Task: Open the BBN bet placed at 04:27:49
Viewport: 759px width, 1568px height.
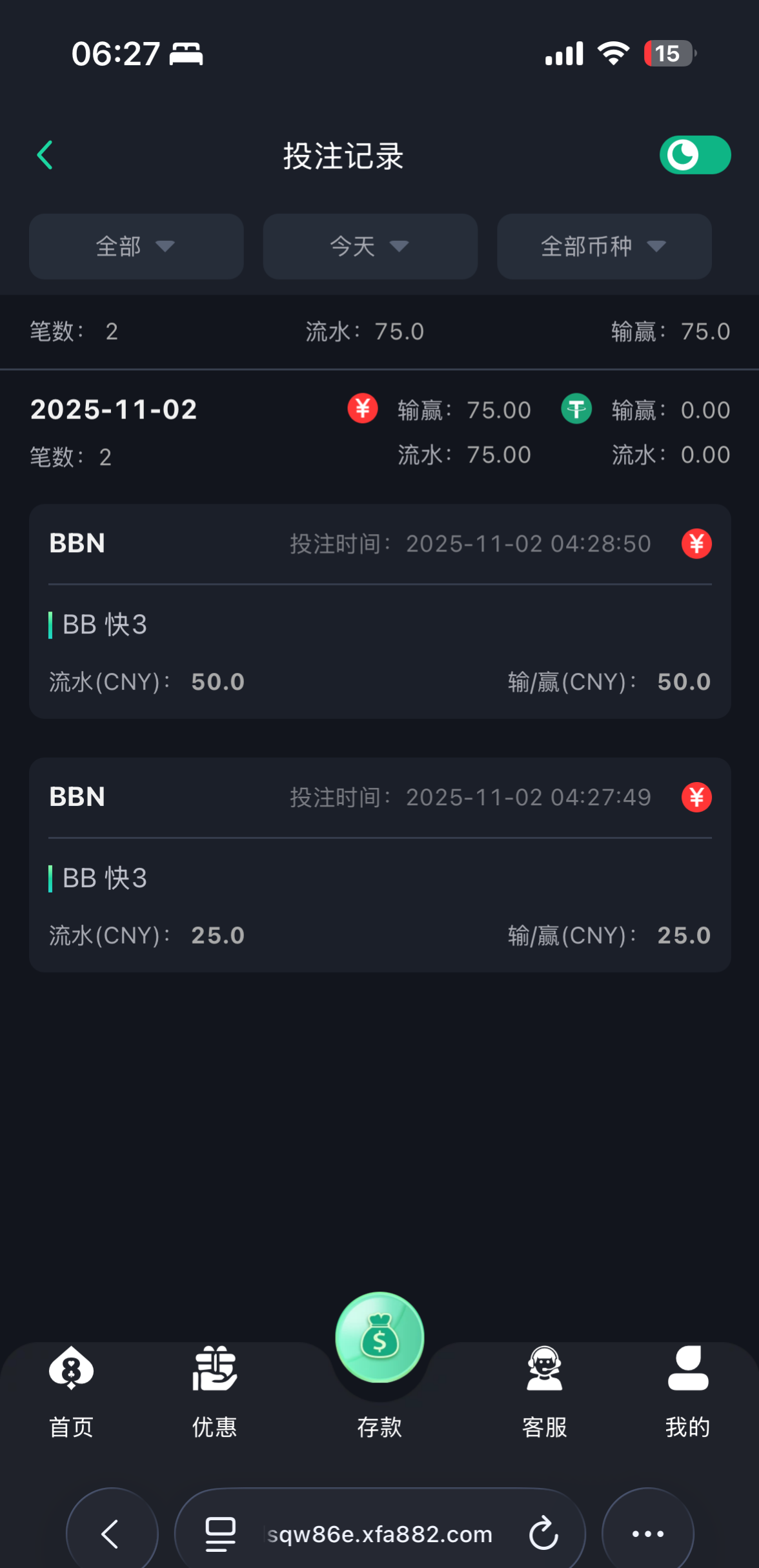Action: (x=379, y=865)
